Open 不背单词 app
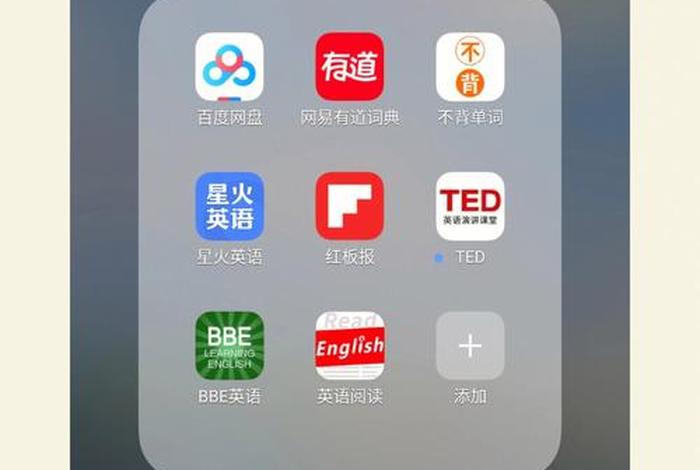 point(470,67)
